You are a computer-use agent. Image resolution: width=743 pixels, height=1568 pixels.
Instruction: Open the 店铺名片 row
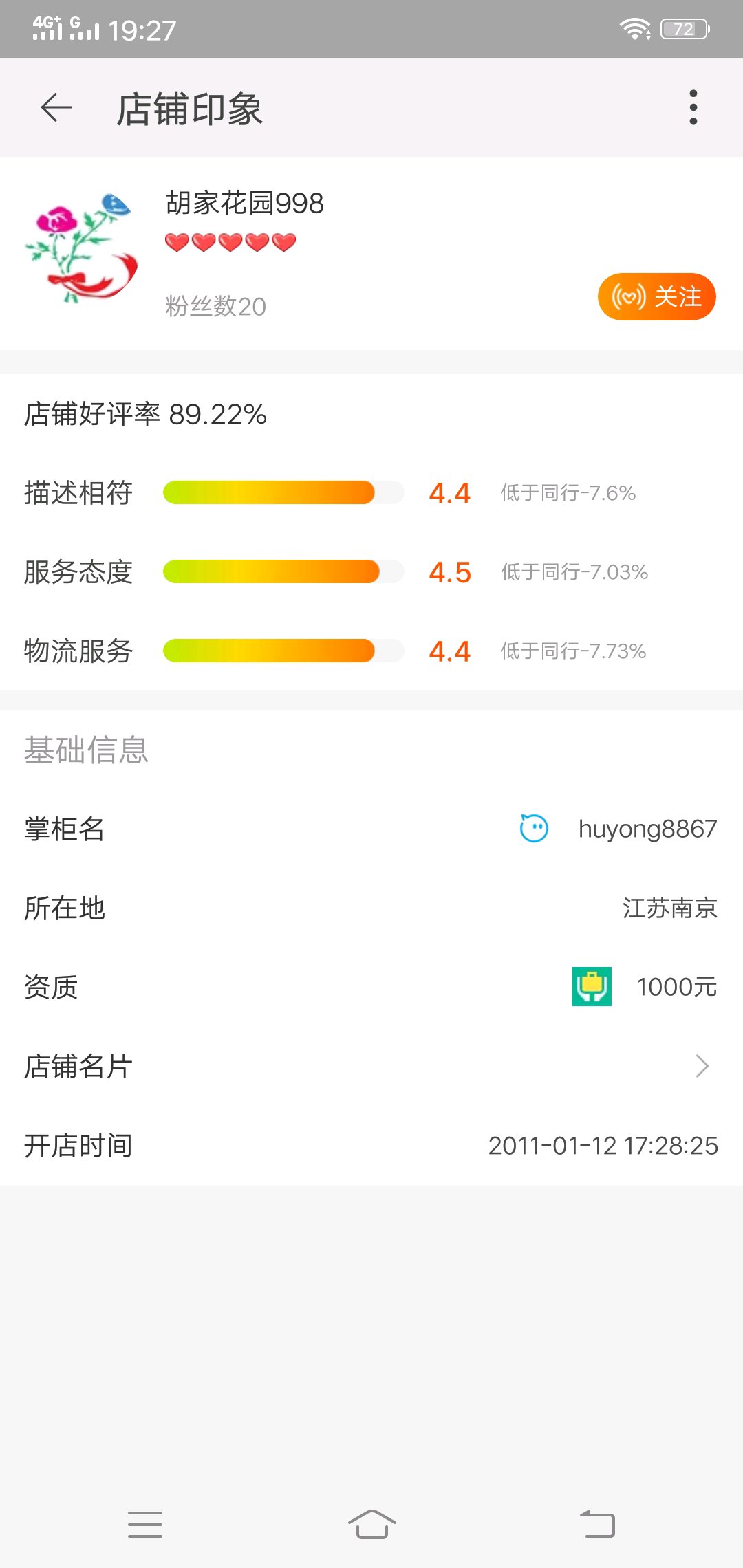[x=371, y=1066]
